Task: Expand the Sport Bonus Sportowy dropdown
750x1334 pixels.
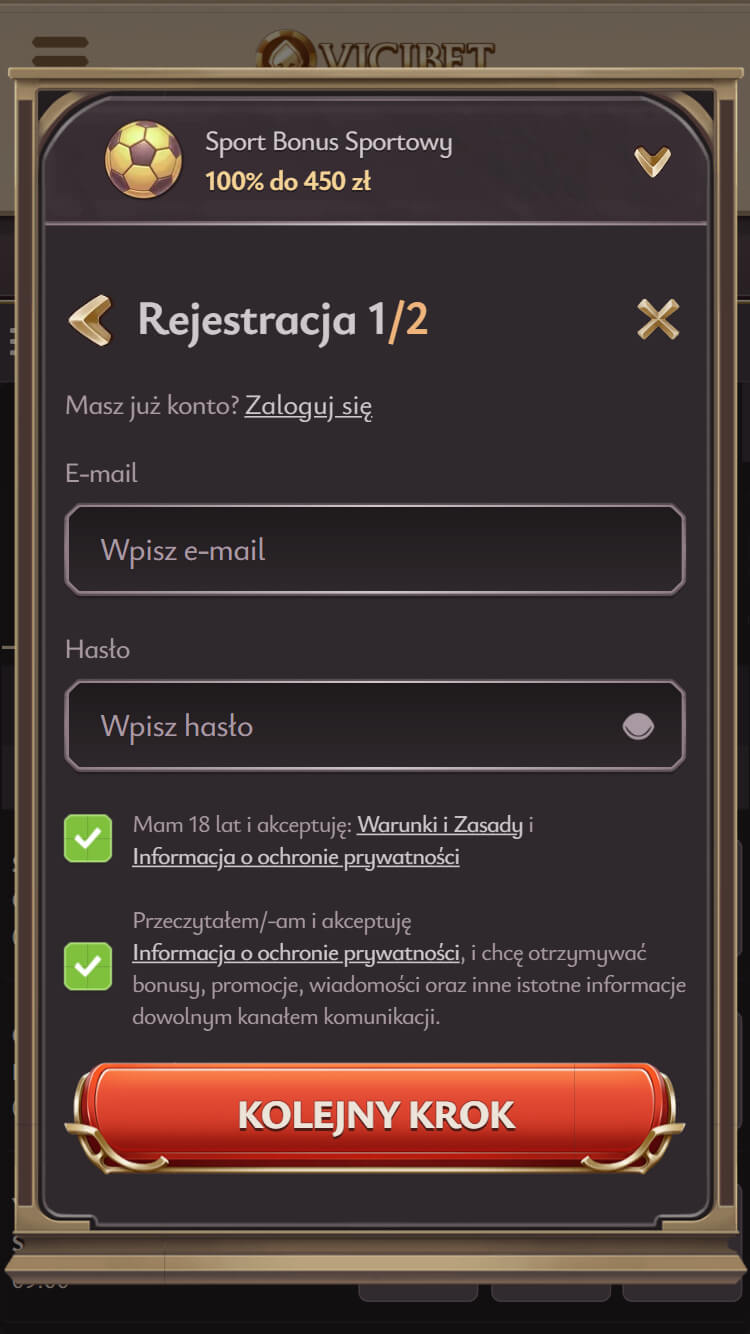Action: pyautogui.click(x=652, y=160)
